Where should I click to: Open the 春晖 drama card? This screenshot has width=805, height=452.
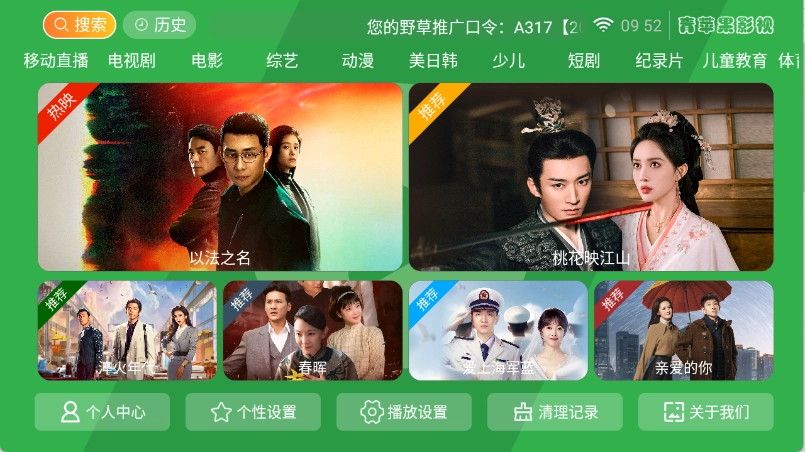[x=312, y=330]
